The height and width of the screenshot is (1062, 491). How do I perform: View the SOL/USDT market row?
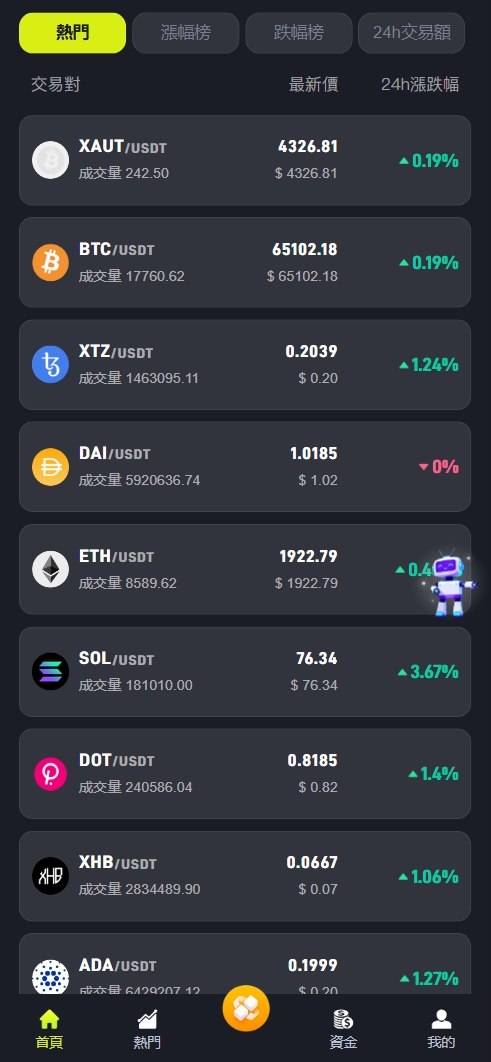point(244,671)
